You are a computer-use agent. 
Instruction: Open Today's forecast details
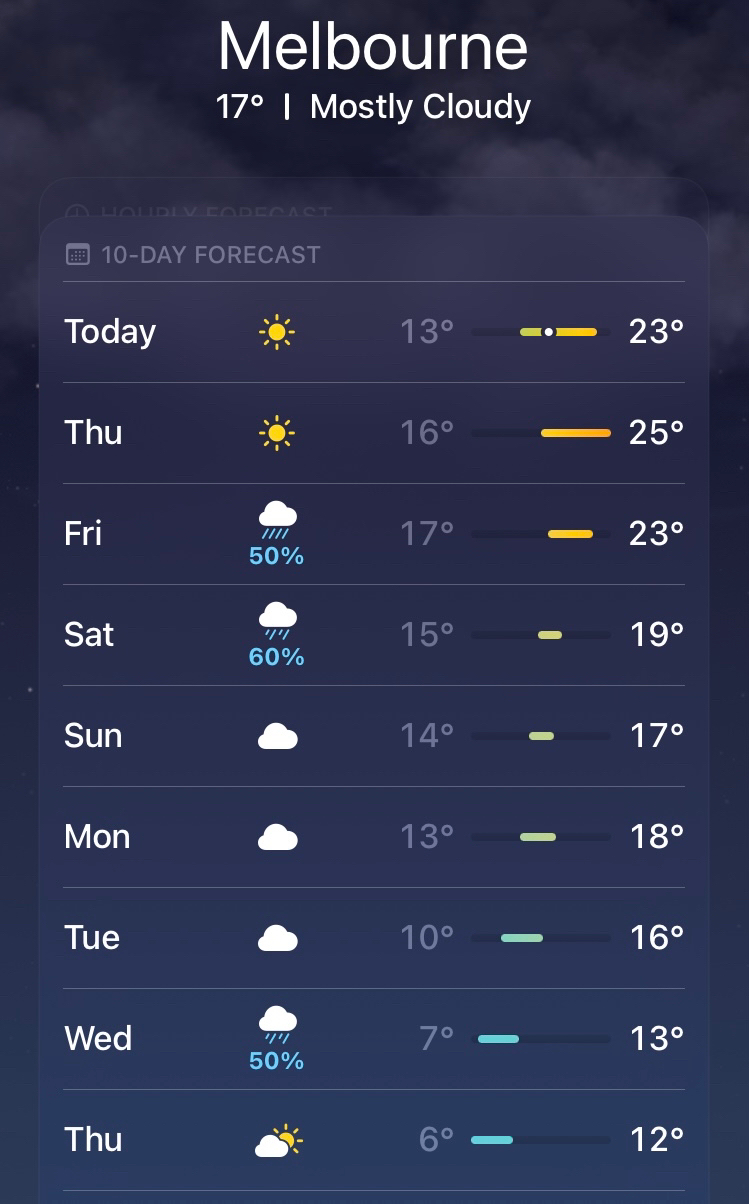pyautogui.click(x=374, y=332)
